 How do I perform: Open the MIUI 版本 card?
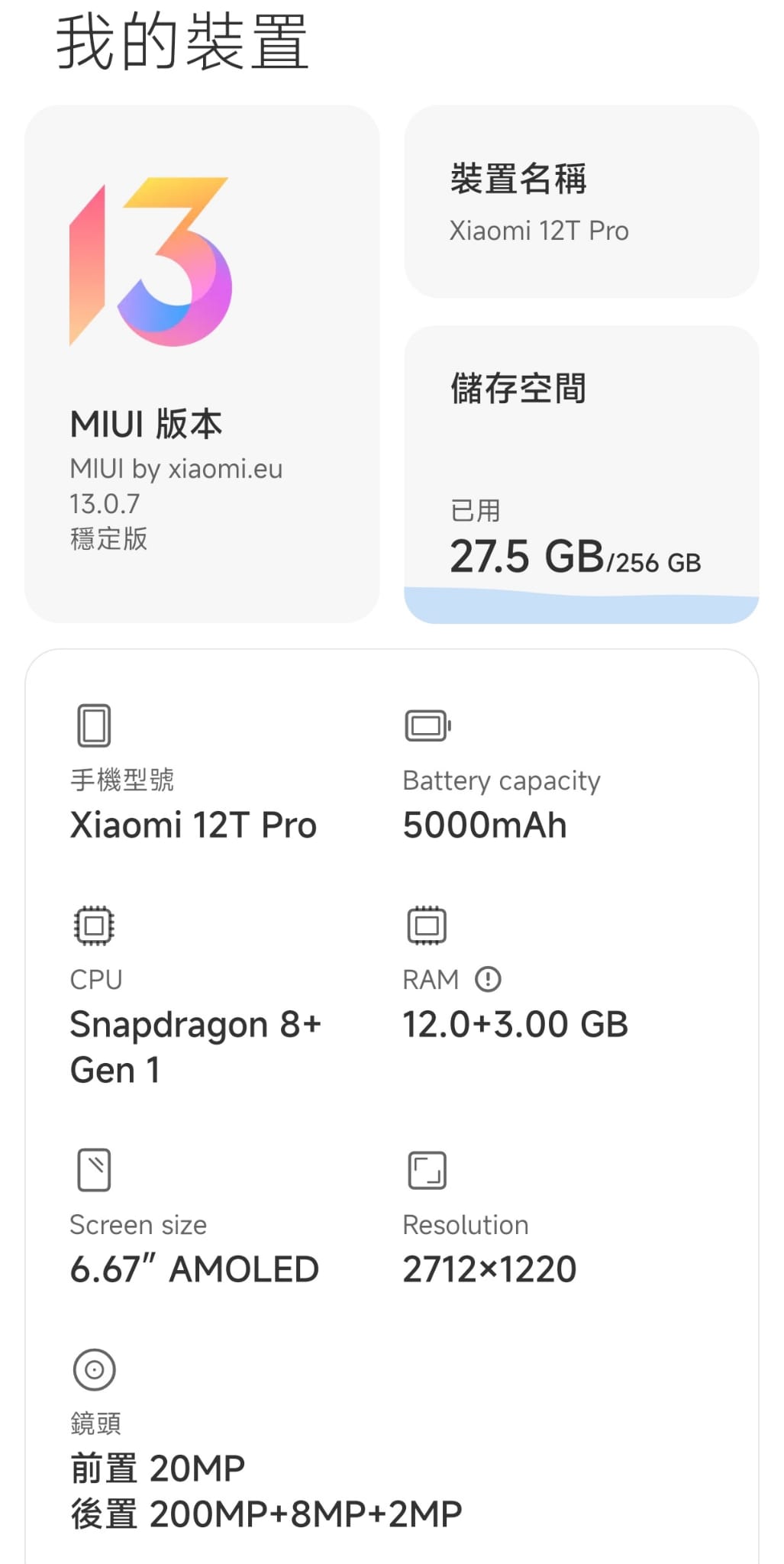click(x=202, y=364)
